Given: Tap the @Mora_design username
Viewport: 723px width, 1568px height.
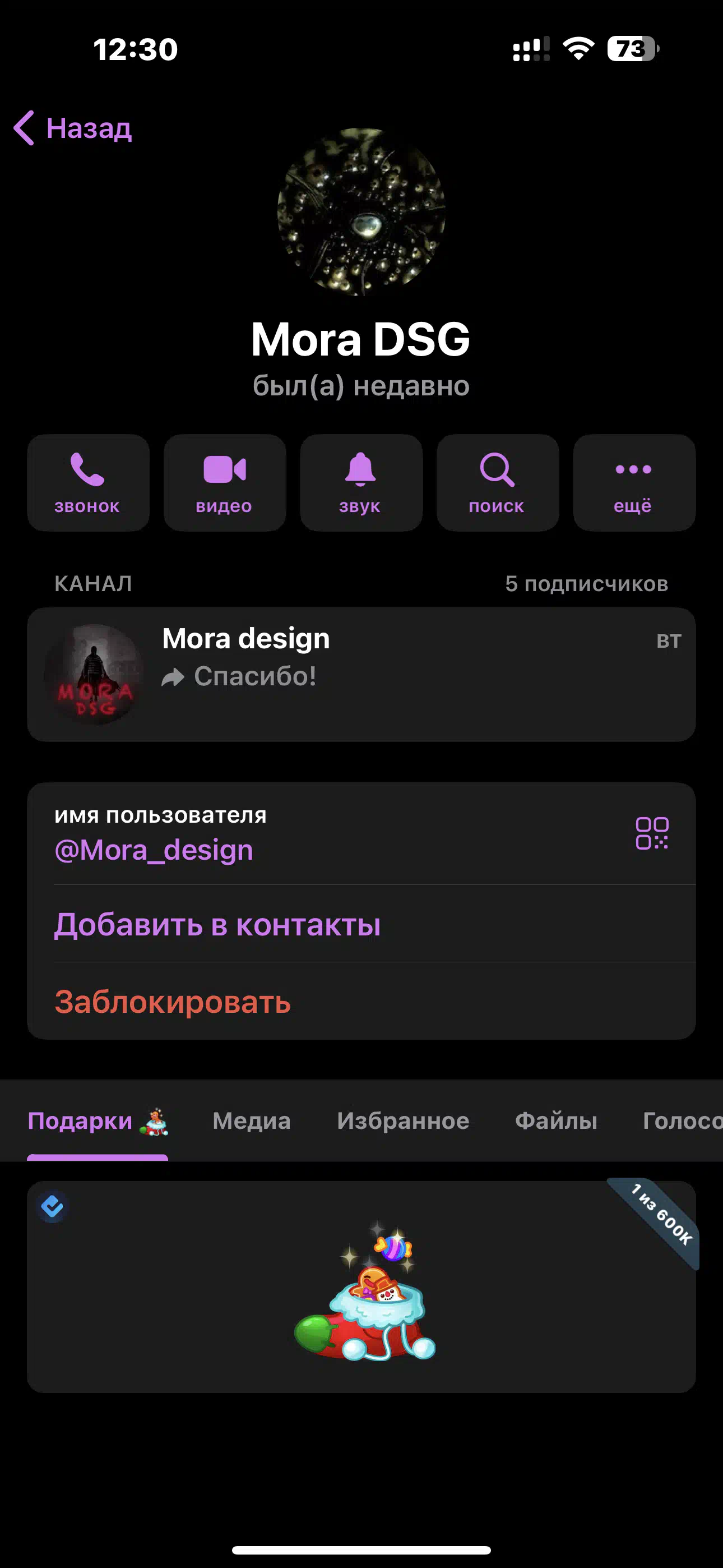Looking at the screenshot, I should (x=154, y=850).
